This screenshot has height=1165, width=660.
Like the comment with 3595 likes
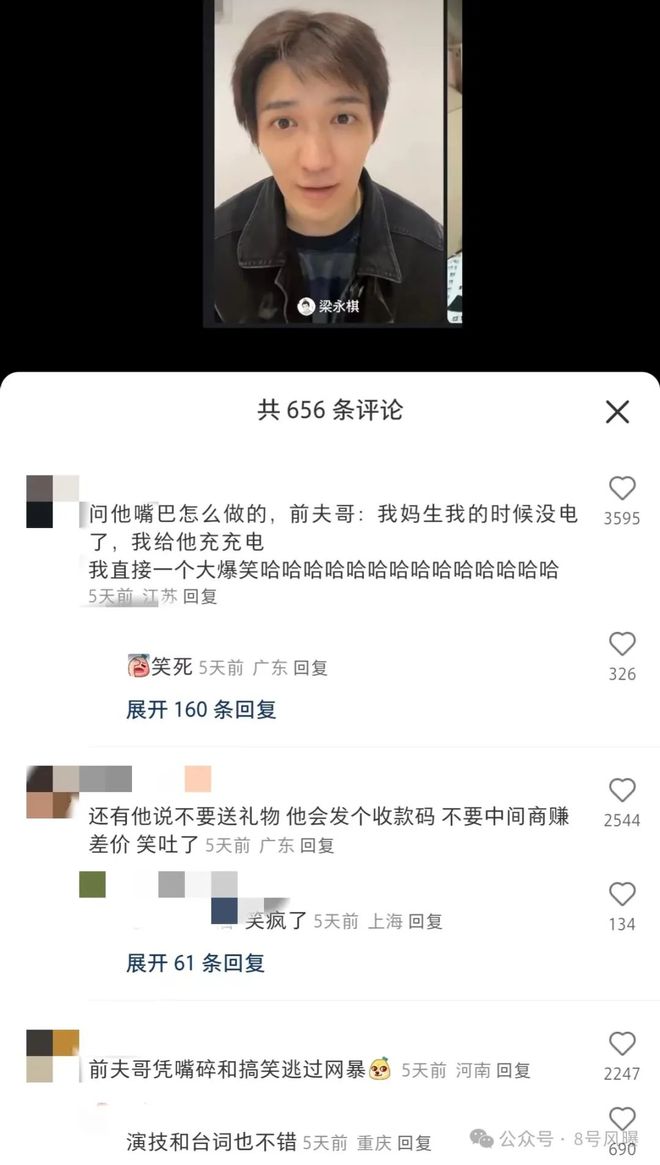[622, 488]
